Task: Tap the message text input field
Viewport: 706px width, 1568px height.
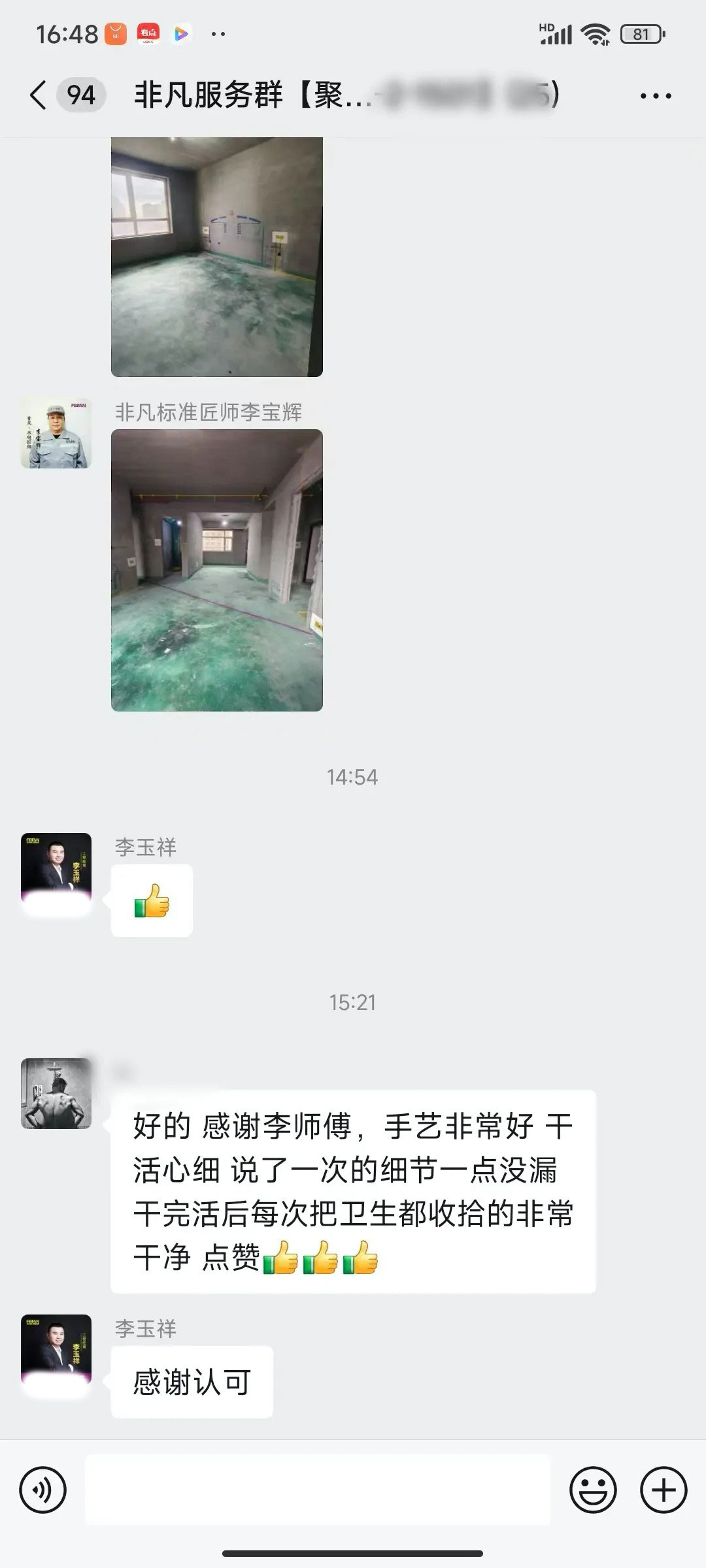Action: 317,1490
